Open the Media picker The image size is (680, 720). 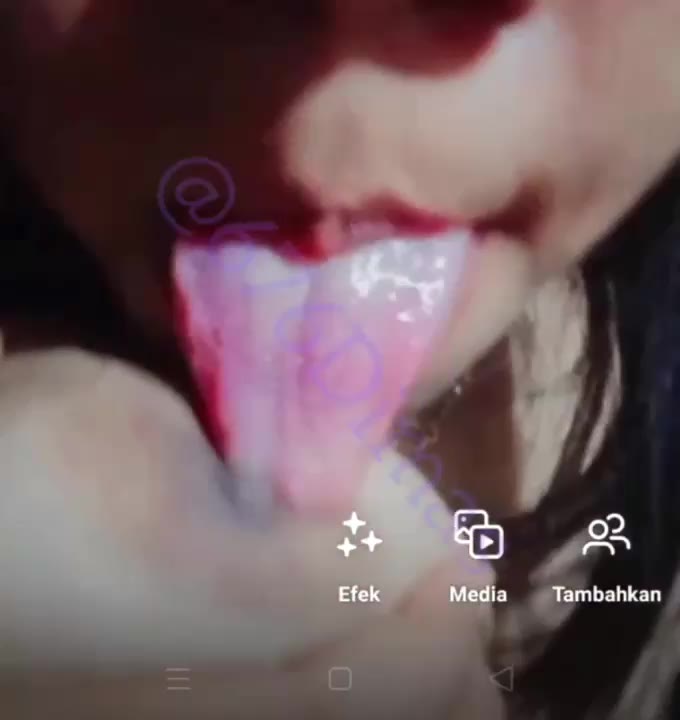point(478,555)
